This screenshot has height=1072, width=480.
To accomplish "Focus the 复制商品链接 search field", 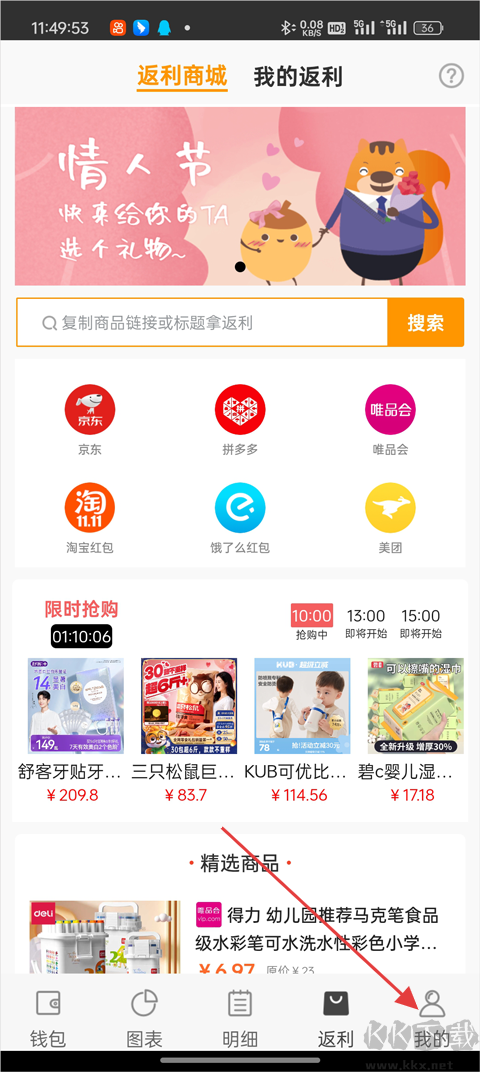I will click(202, 323).
